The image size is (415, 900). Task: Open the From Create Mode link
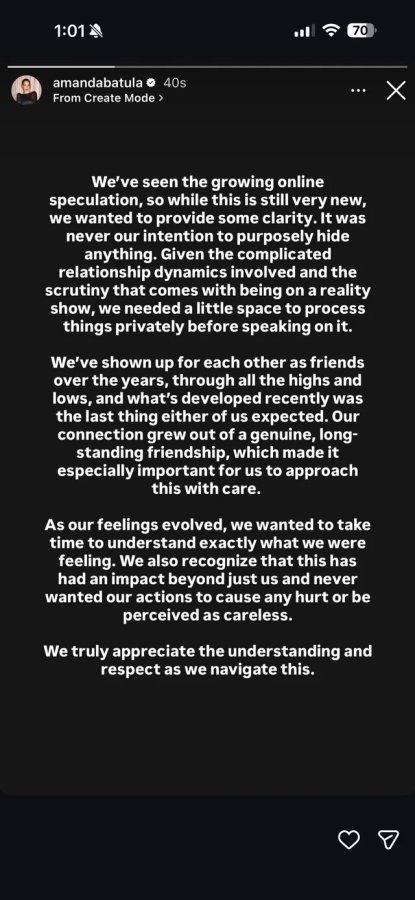pos(107,98)
